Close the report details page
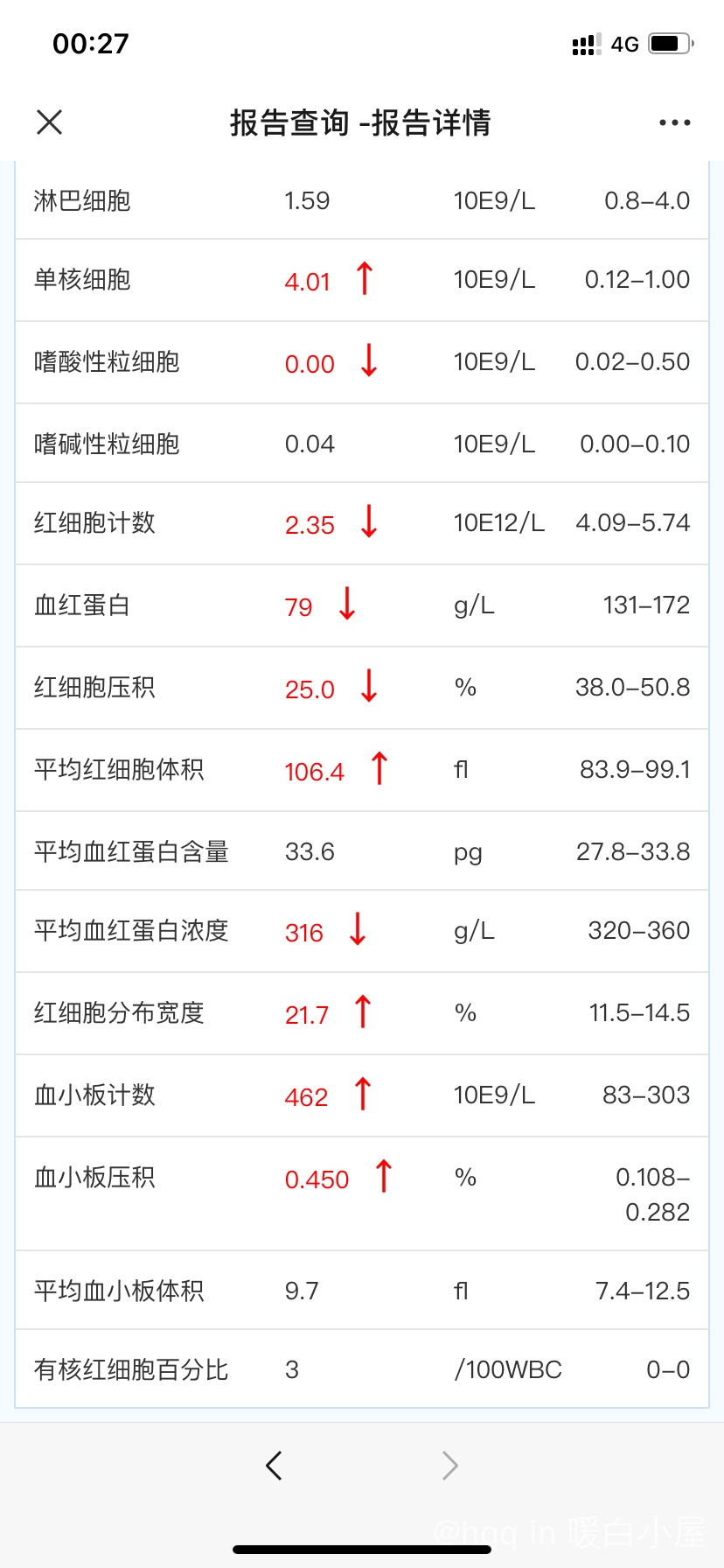This screenshot has width=724, height=1568. tap(50, 122)
